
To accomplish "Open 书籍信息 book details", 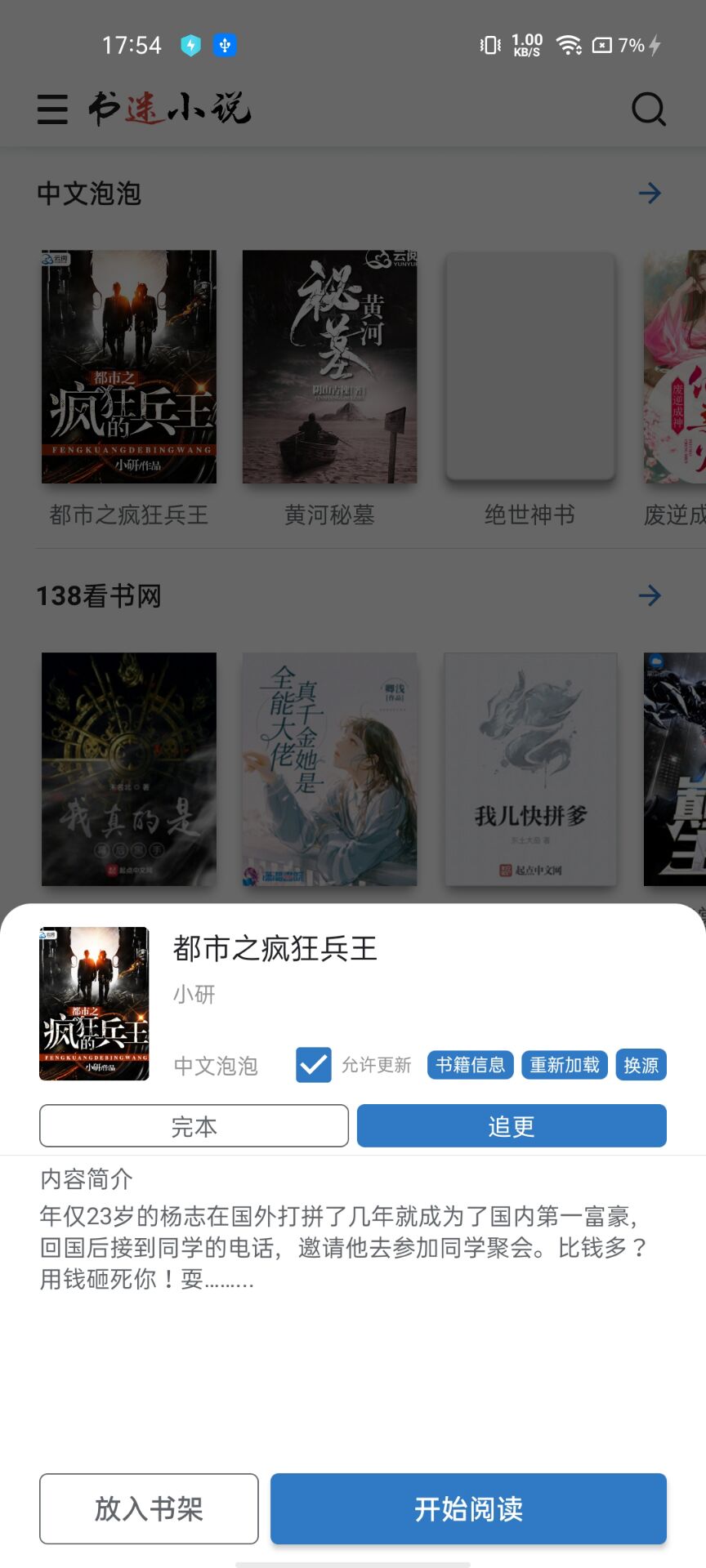I will pyautogui.click(x=470, y=1065).
